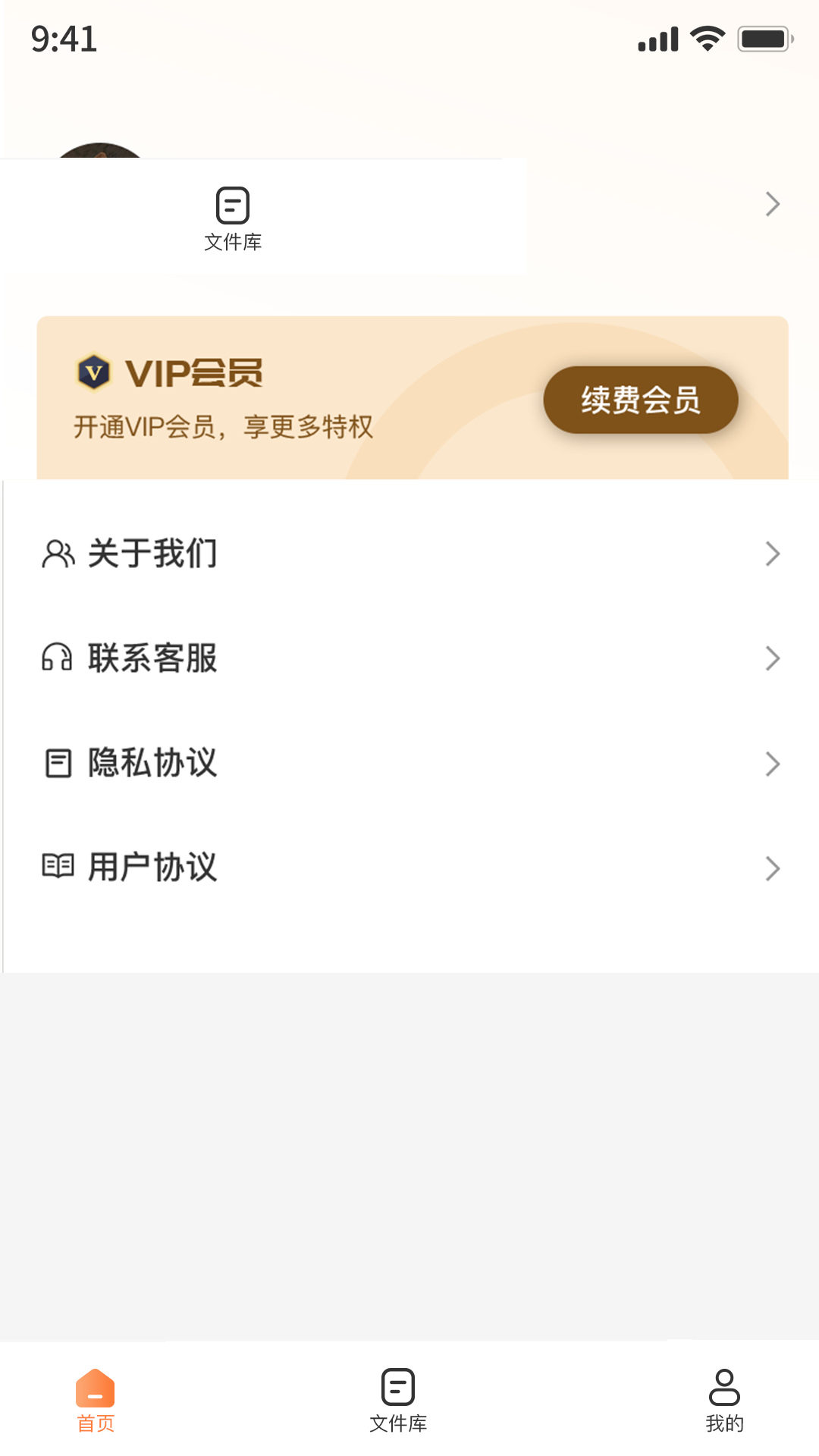Screen dimensions: 819x1456
Task: Click the Wi-Fi icon in the status bar
Action: (707, 37)
